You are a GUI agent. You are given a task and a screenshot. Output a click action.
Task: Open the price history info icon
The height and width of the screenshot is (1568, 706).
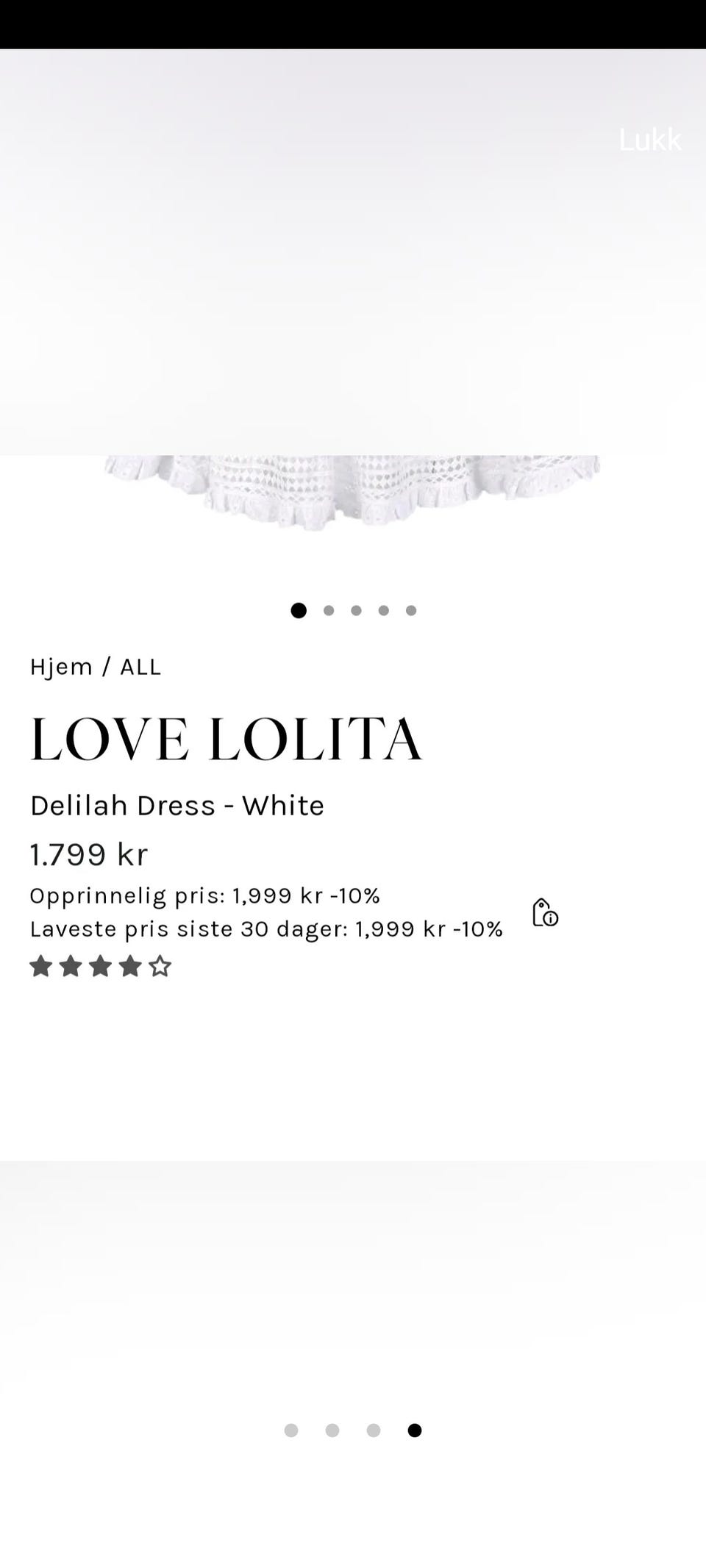545,912
